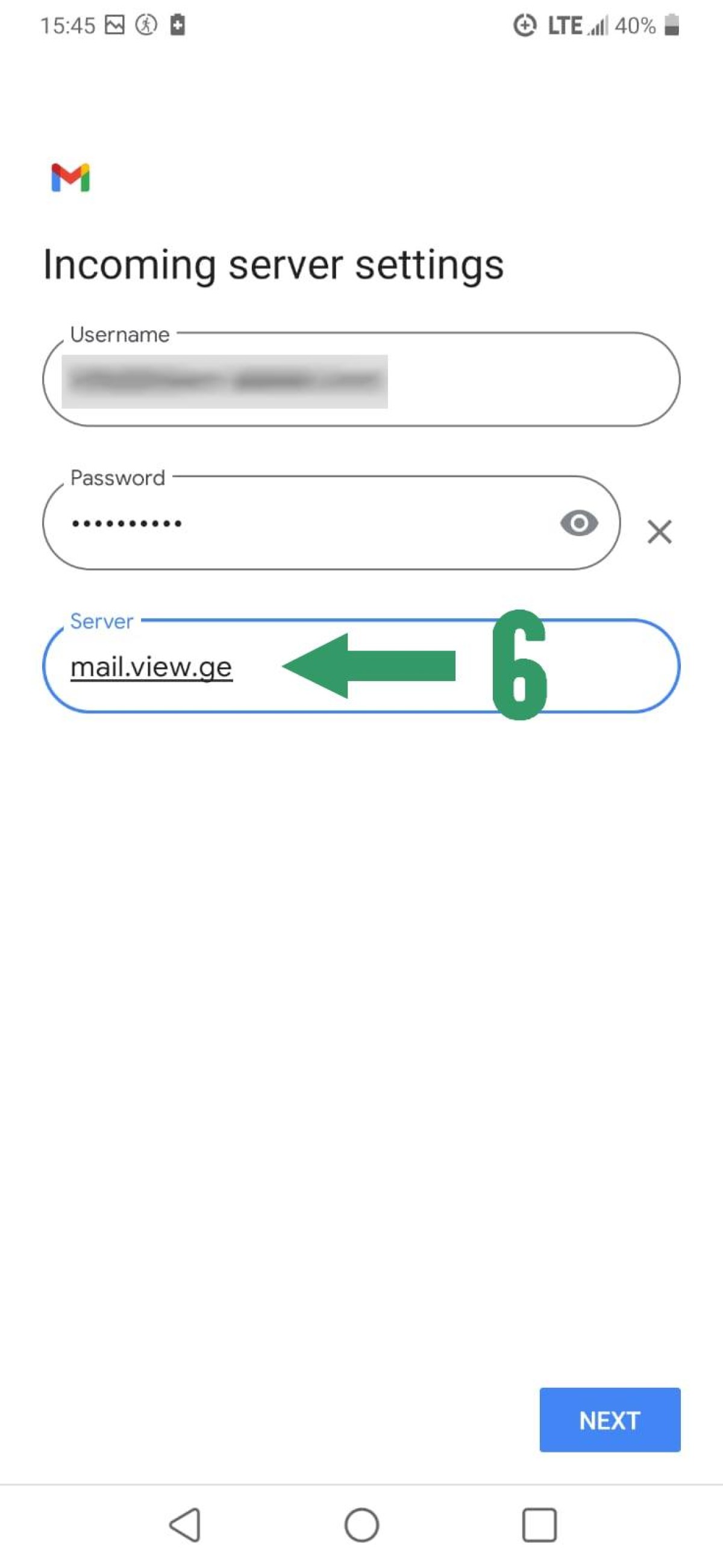Edit the Password field
The width and height of the screenshot is (723, 1568).
[331, 523]
